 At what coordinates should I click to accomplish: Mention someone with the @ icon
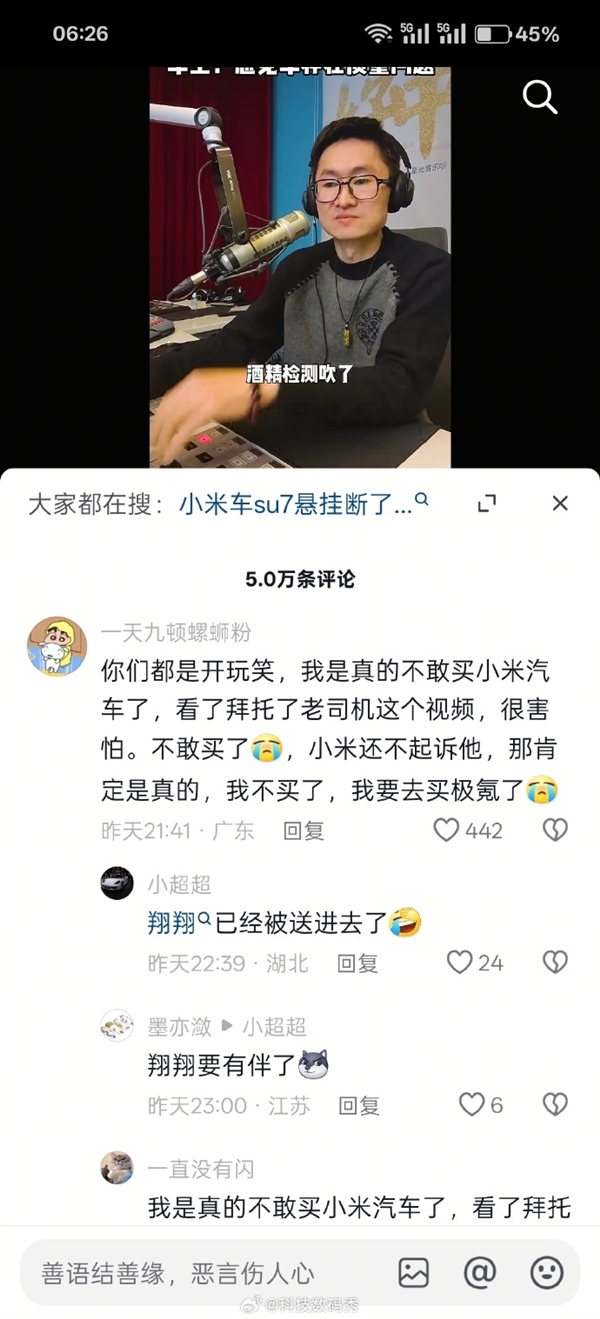pos(480,1272)
